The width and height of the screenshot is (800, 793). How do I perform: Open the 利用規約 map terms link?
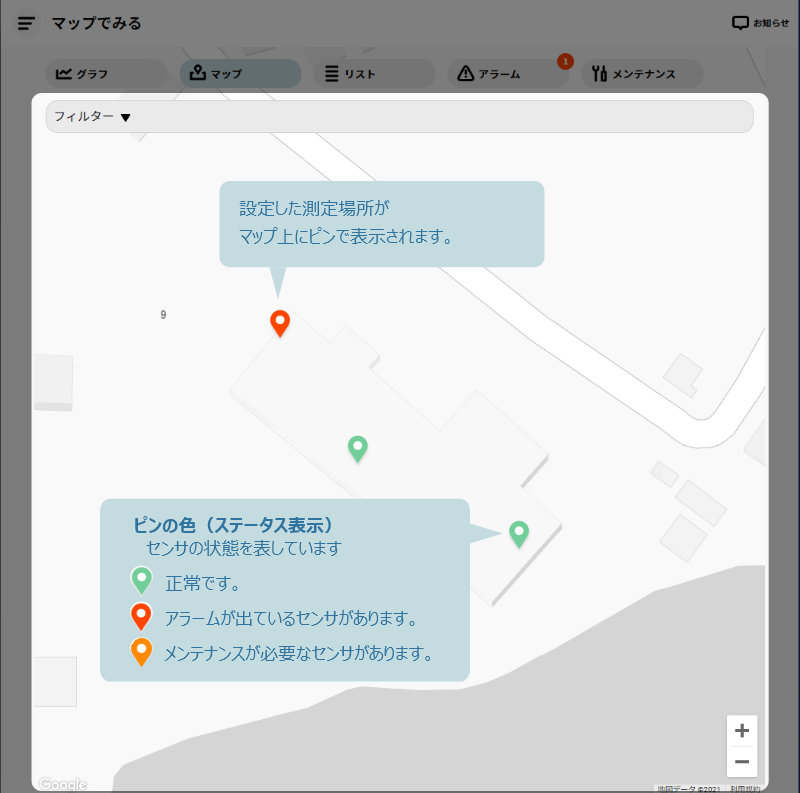click(746, 788)
